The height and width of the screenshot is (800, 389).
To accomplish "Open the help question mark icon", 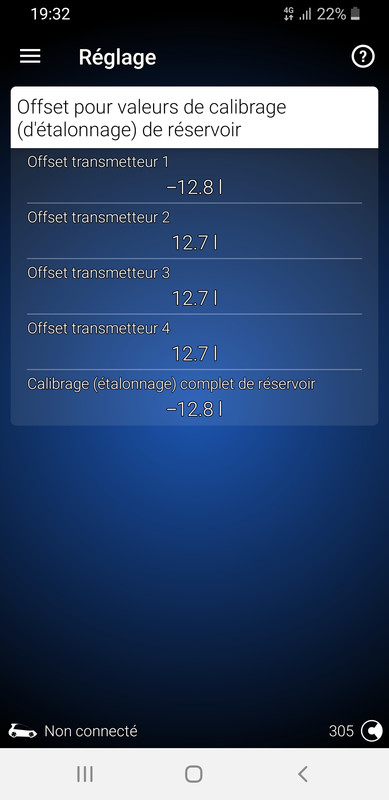I will (363, 57).
